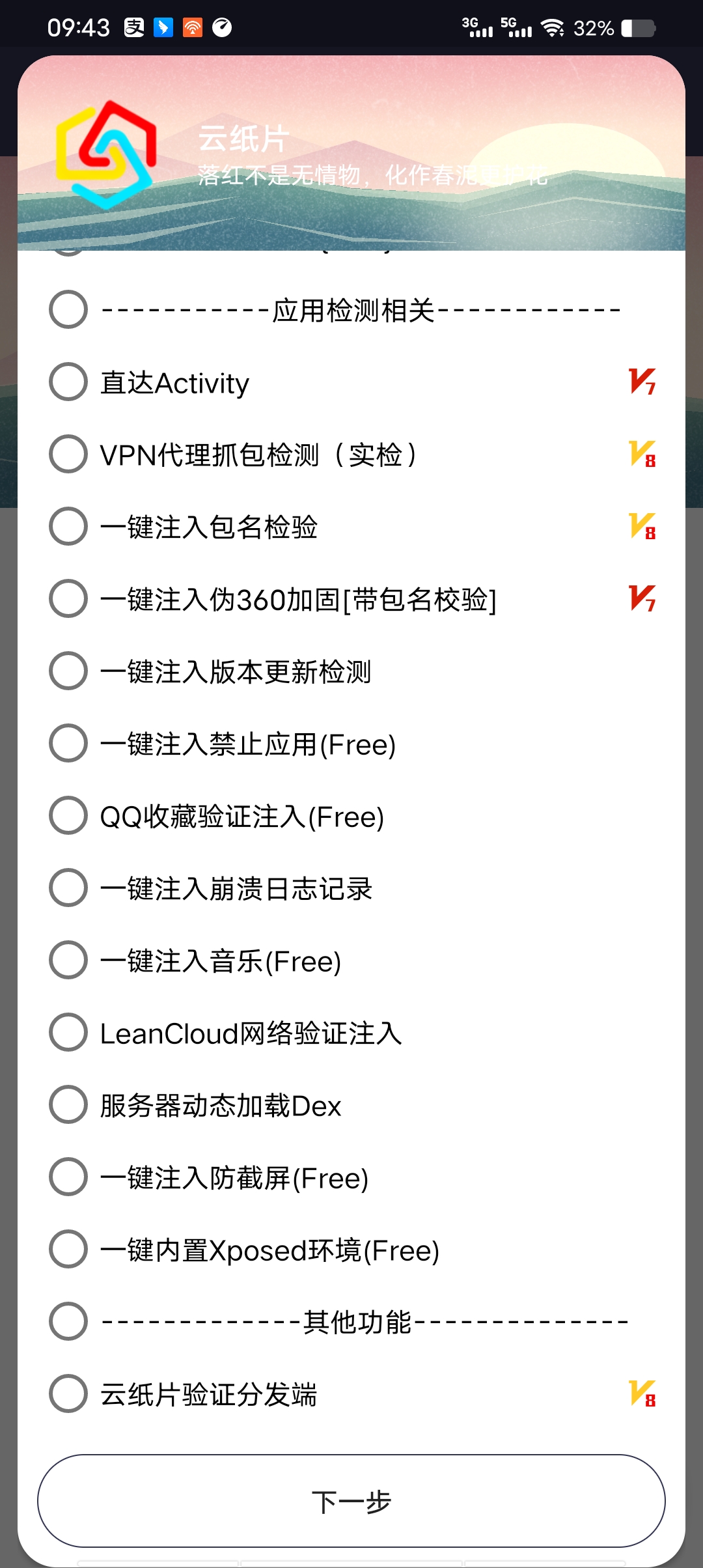Tap the orange hotspot icon in status bar
The height and width of the screenshot is (1568, 703).
(x=192, y=27)
